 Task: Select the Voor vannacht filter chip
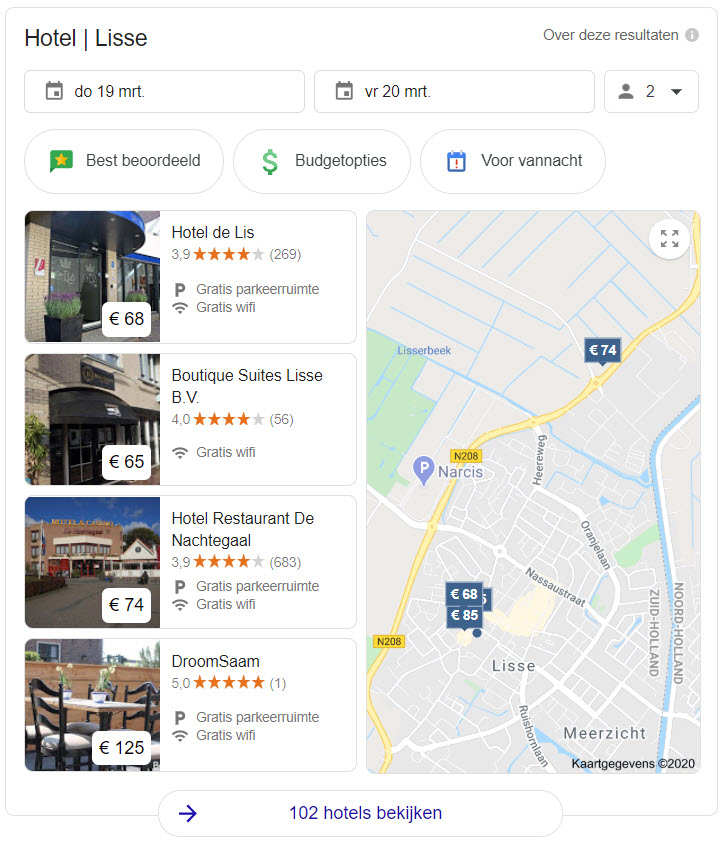[513, 161]
